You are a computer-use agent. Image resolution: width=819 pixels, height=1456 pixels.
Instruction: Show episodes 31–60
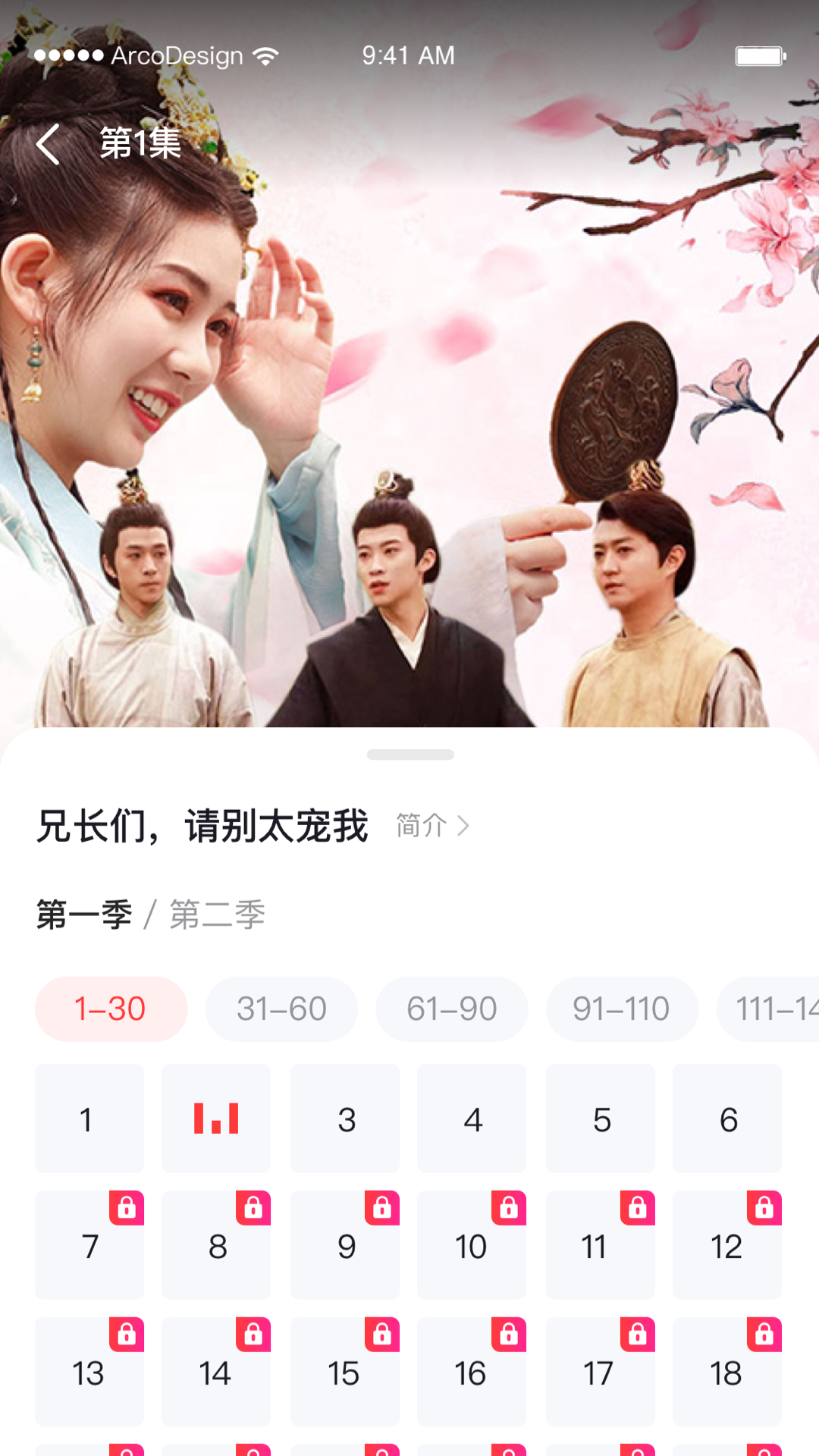pyautogui.click(x=281, y=1009)
